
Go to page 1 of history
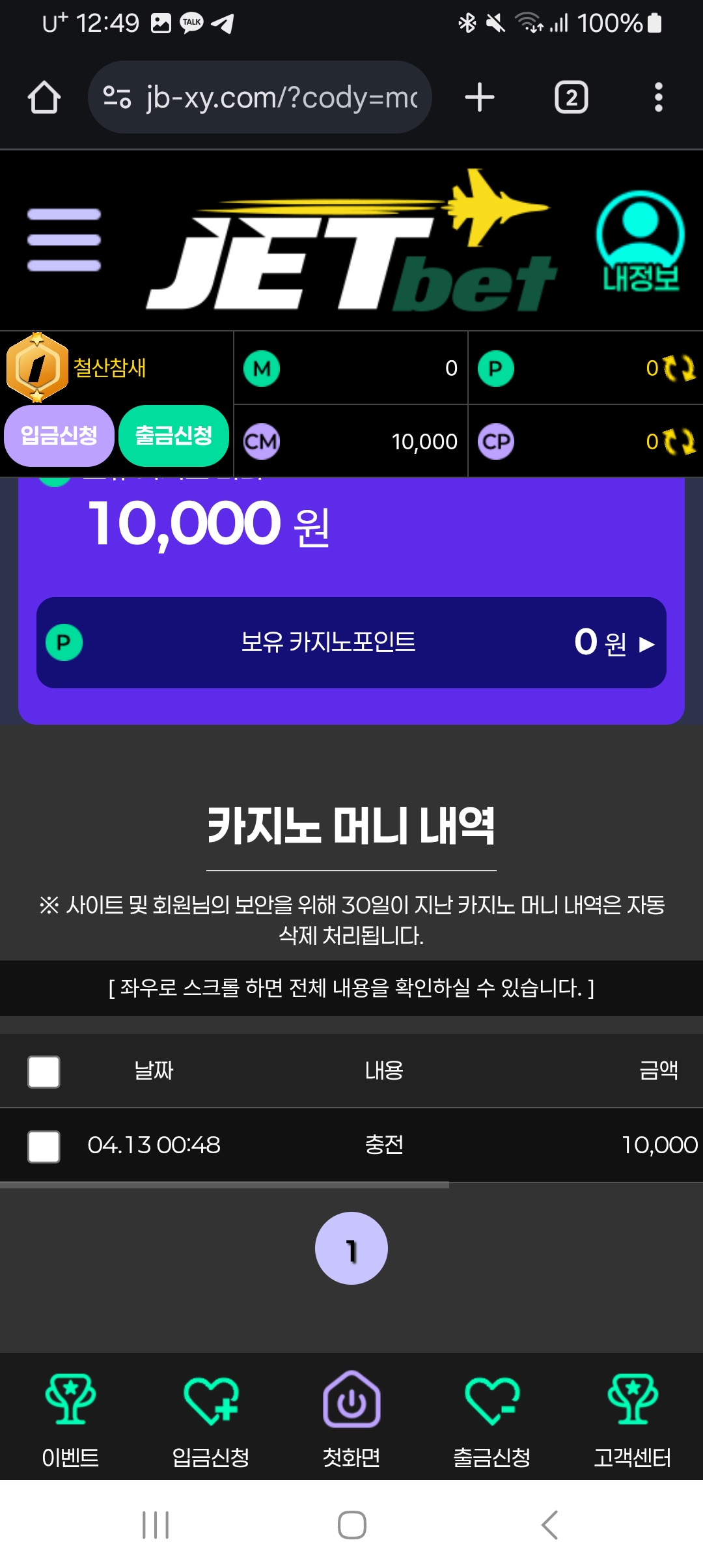coord(351,1248)
